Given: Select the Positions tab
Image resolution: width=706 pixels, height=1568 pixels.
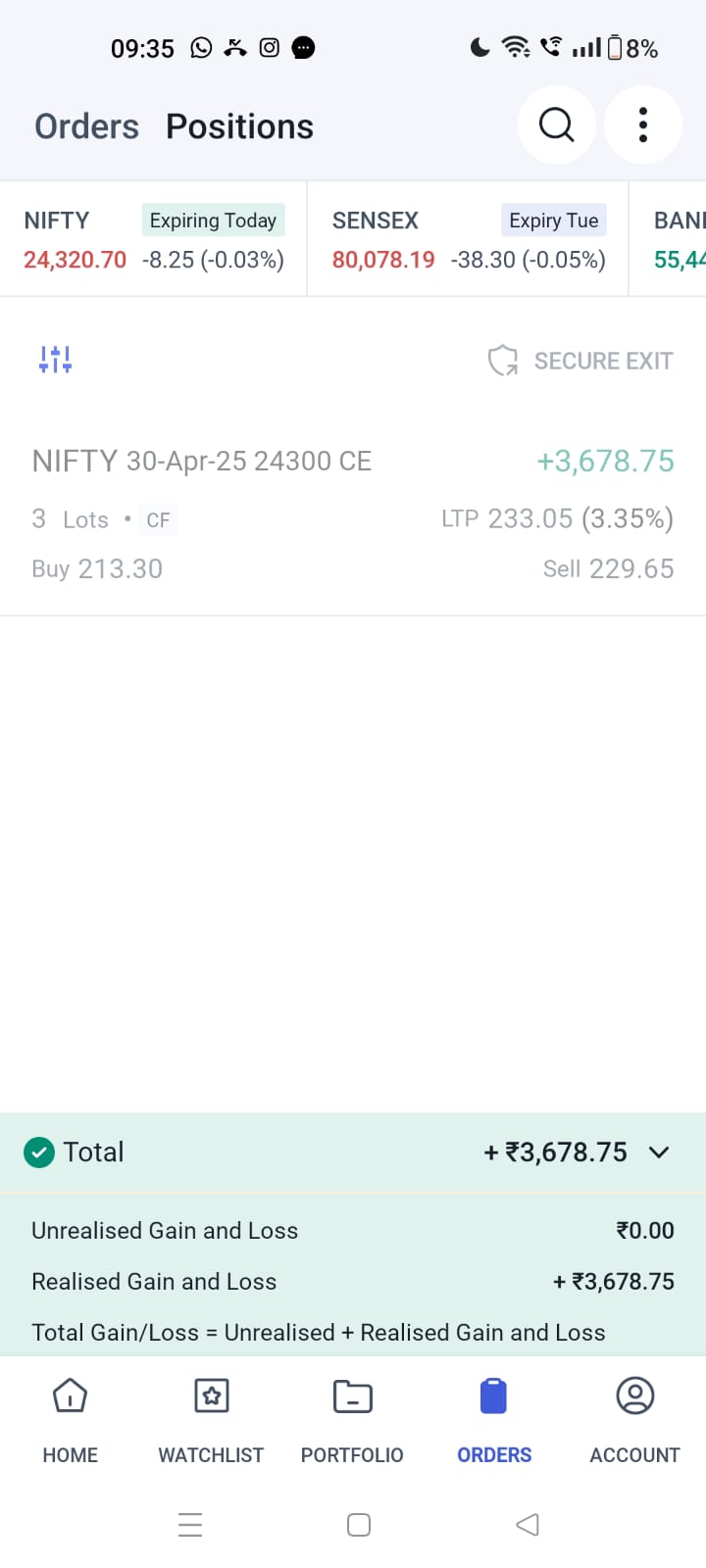Looking at the screenshot, I should pos(239,126).
